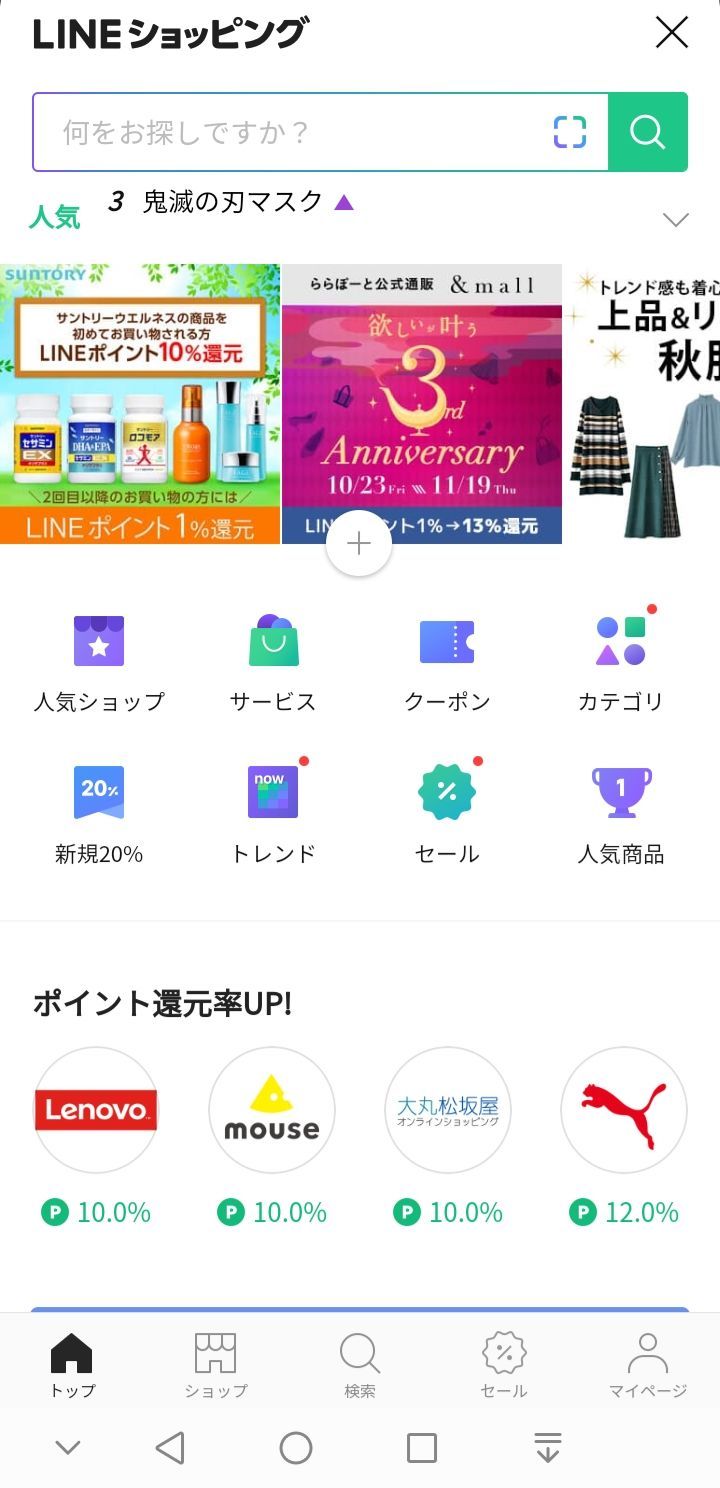Image resolution: width=720 pixels, height=1488 pixels.
Task: Select the PUMA shop
Action: click(624, 1110)
